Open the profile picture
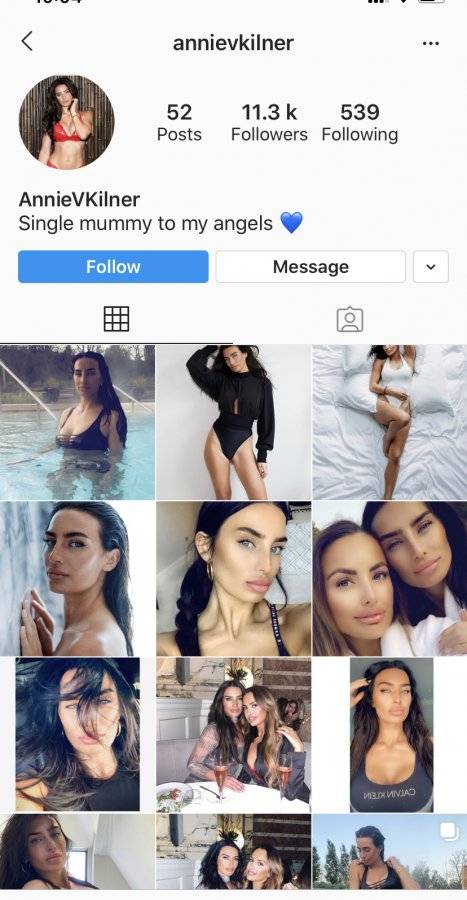 click(67, 122)
